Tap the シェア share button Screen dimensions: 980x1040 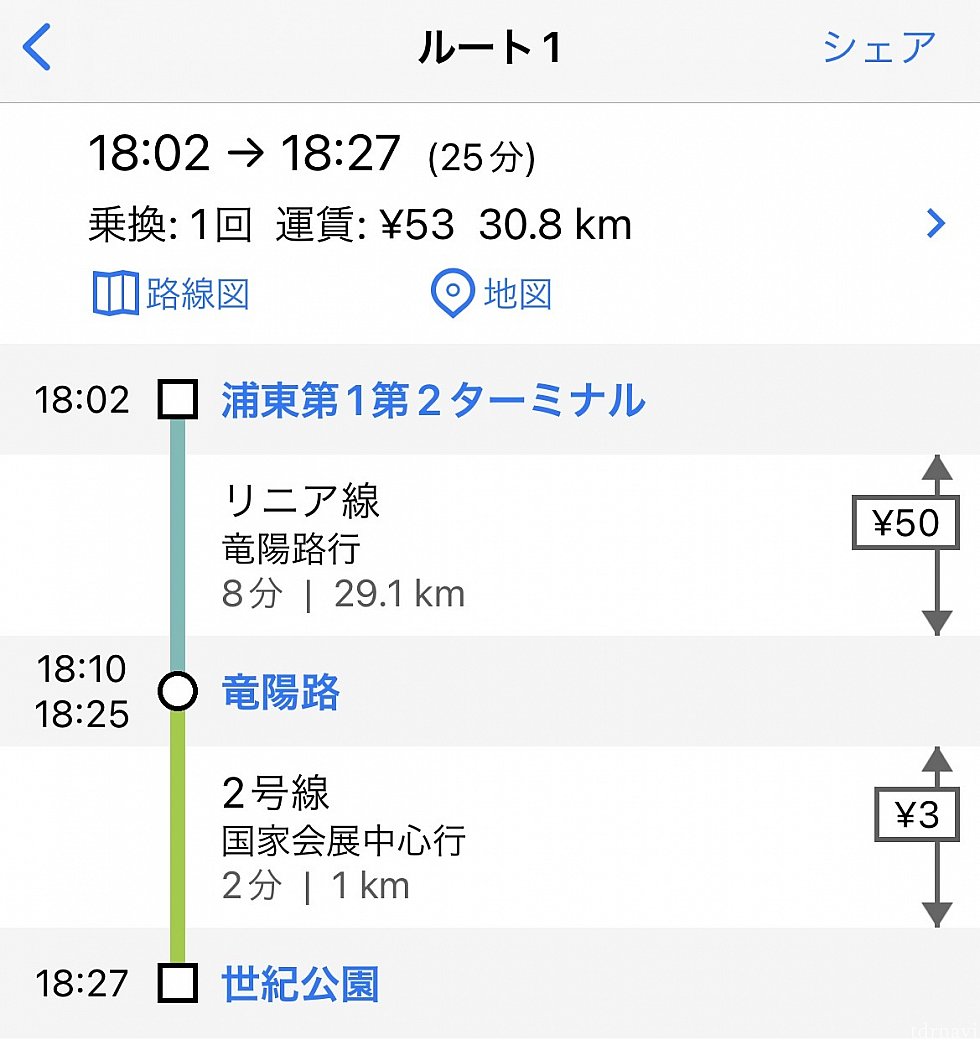pyautogui.click(x=878, y=48)
